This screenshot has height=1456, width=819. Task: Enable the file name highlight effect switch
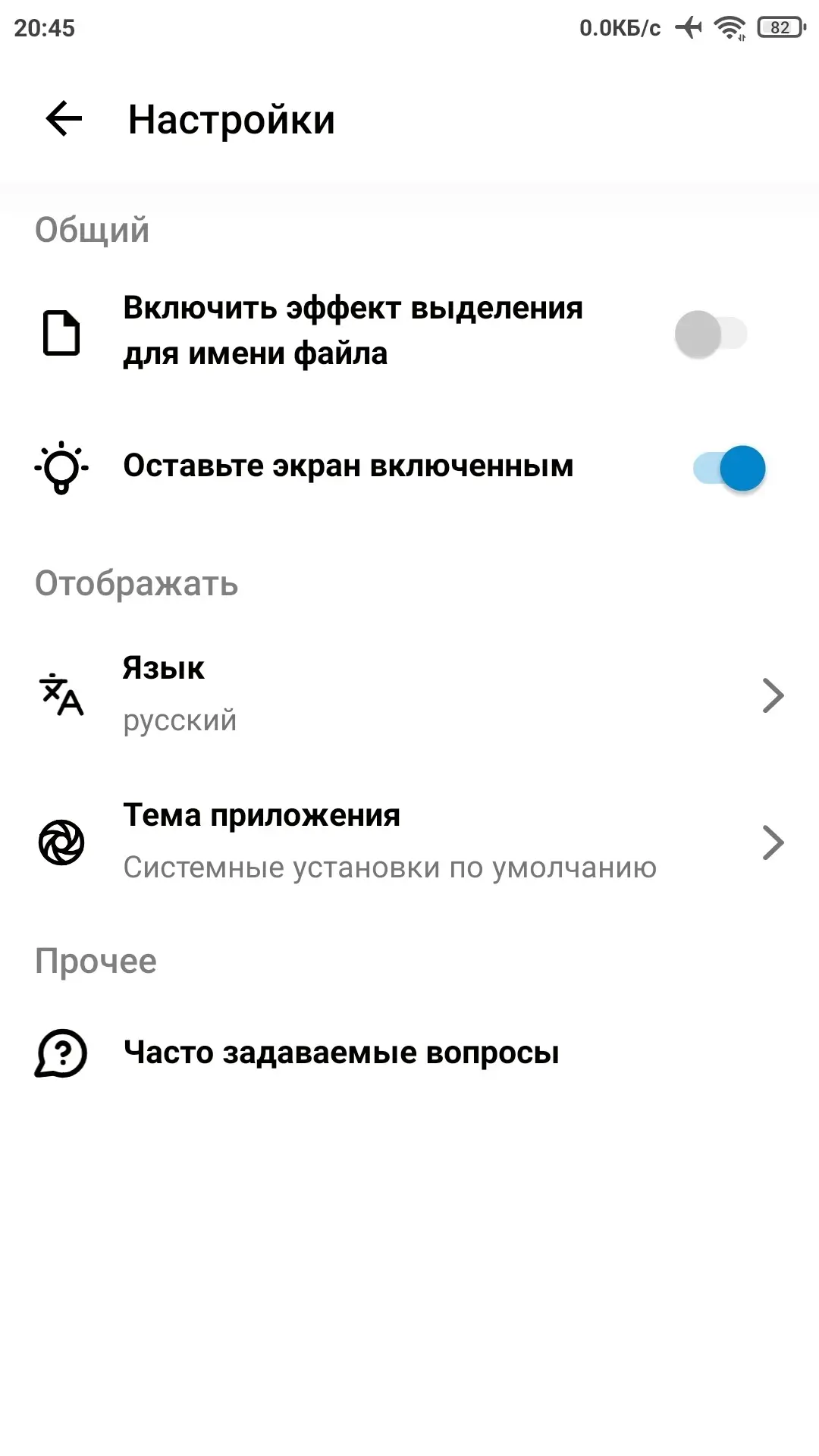point(711,334)
